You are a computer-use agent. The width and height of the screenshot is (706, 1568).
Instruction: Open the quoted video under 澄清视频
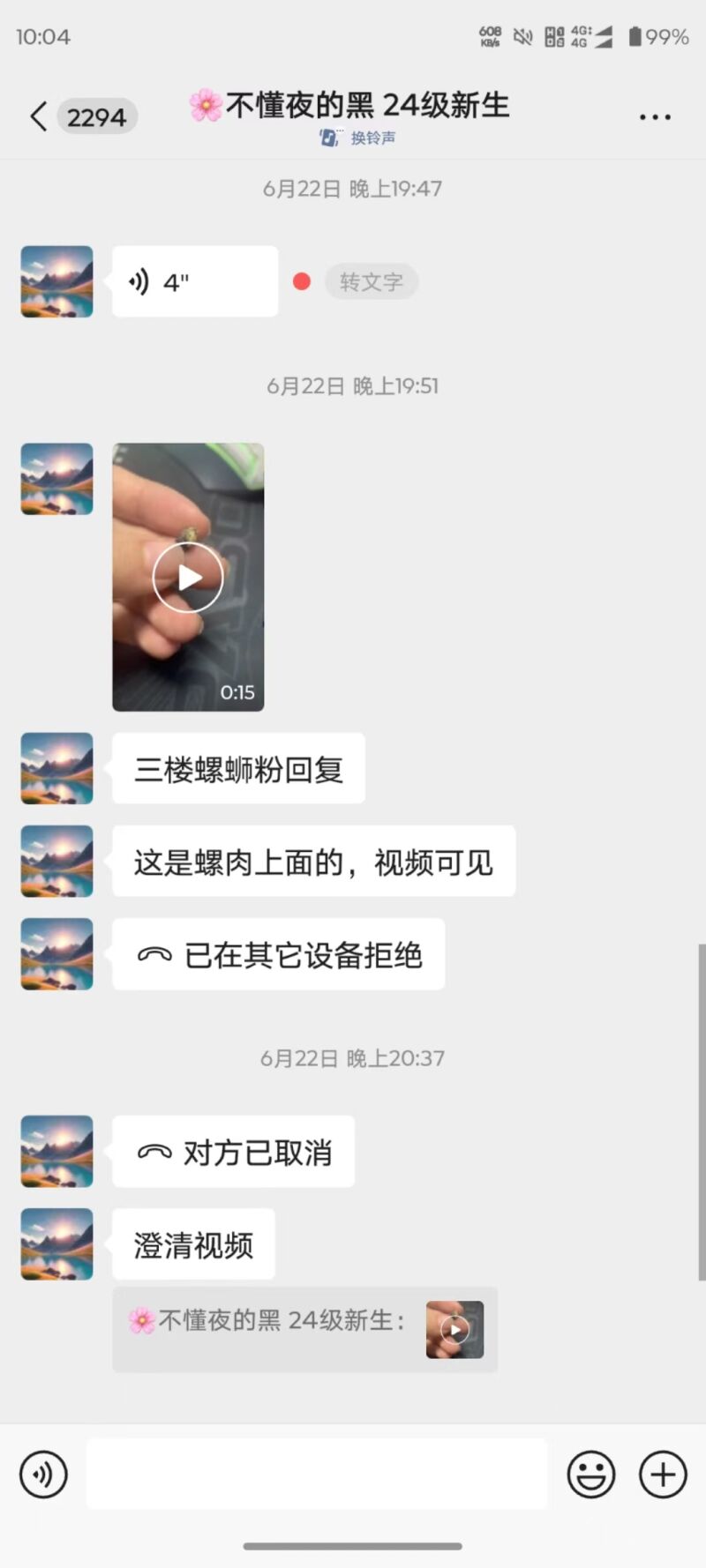[454, 1329]
